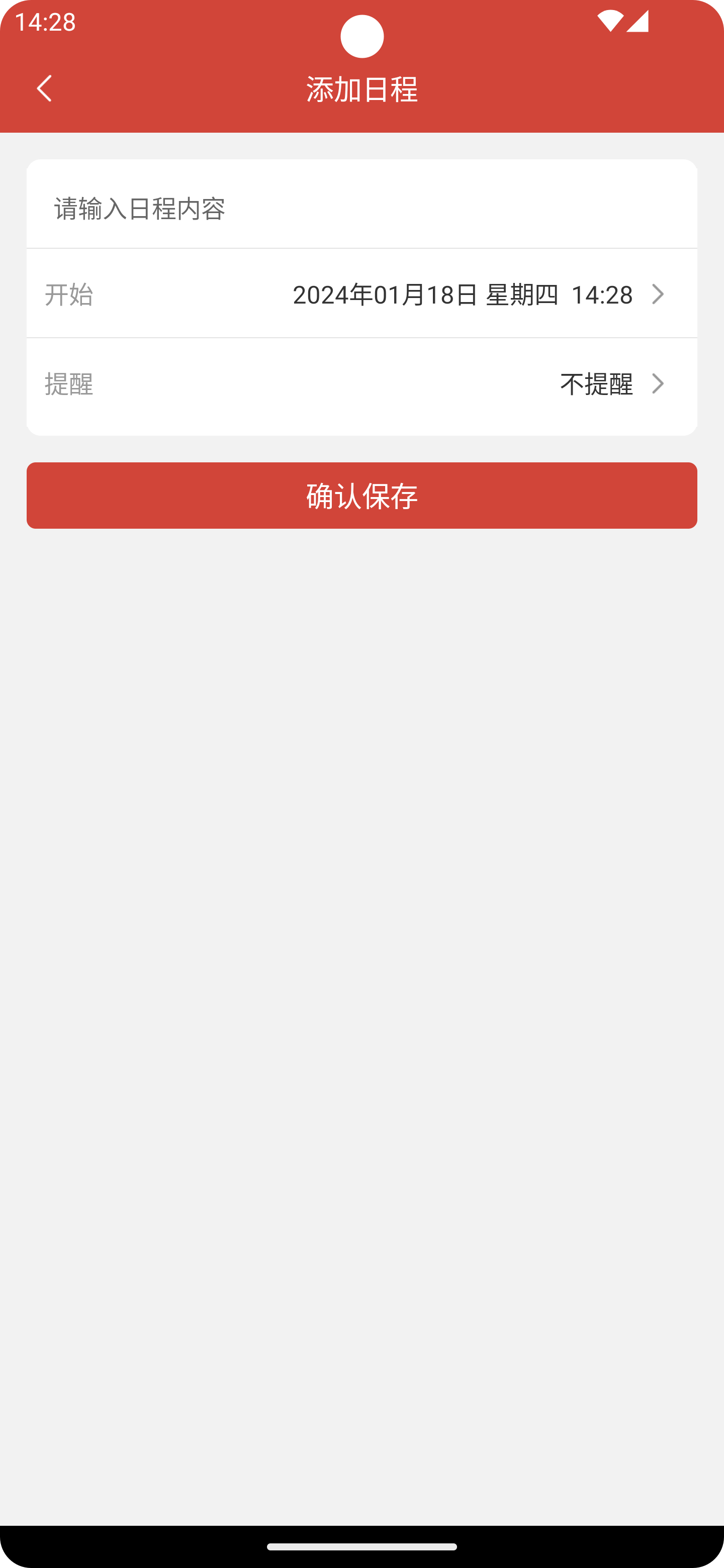The image size is (724, 1568).
Task: Open the 提醒 reminder setting row
Action: pyautogui.click(x=361, y=384)
